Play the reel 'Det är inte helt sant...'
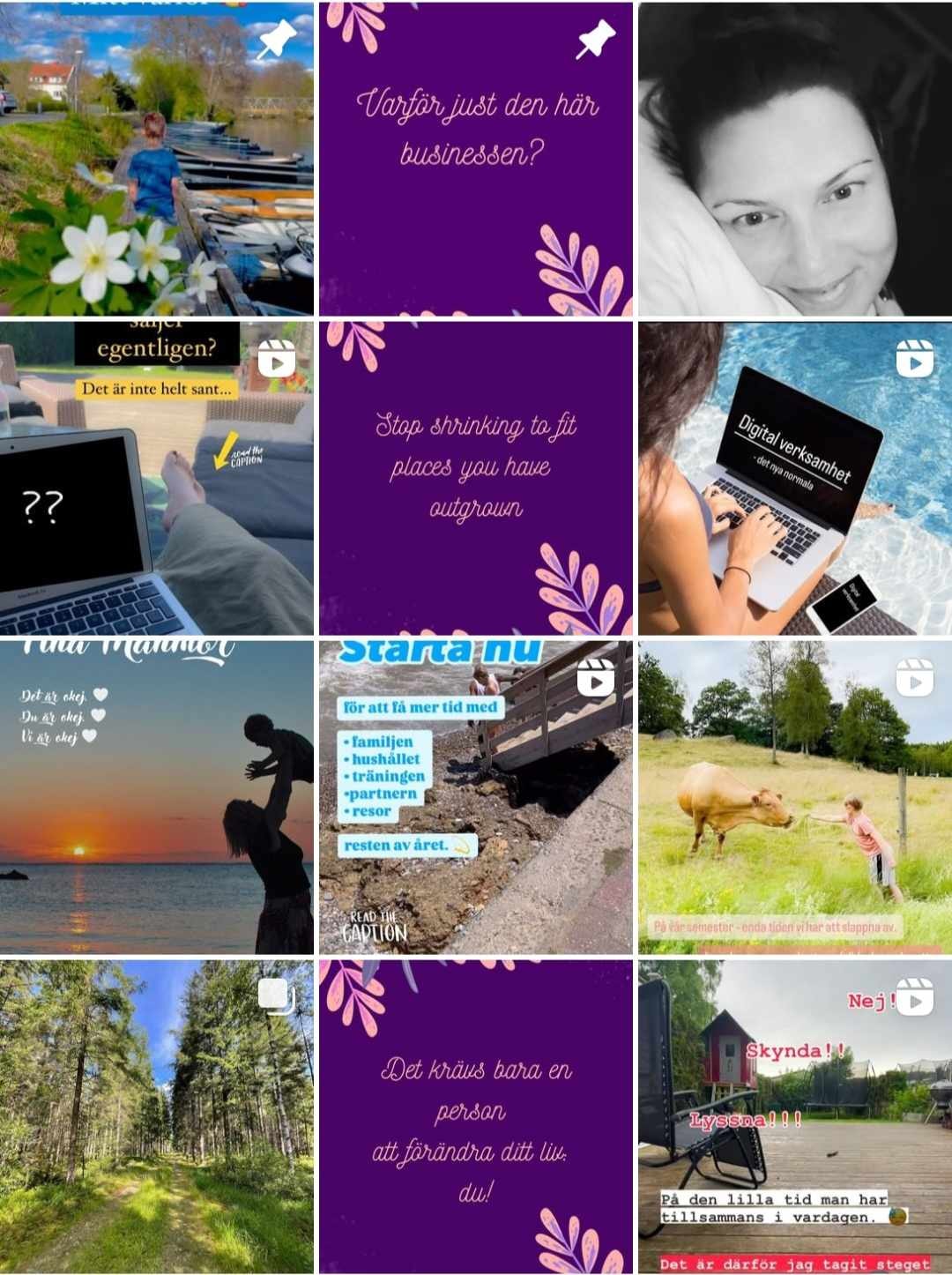 tap(157, 478)
